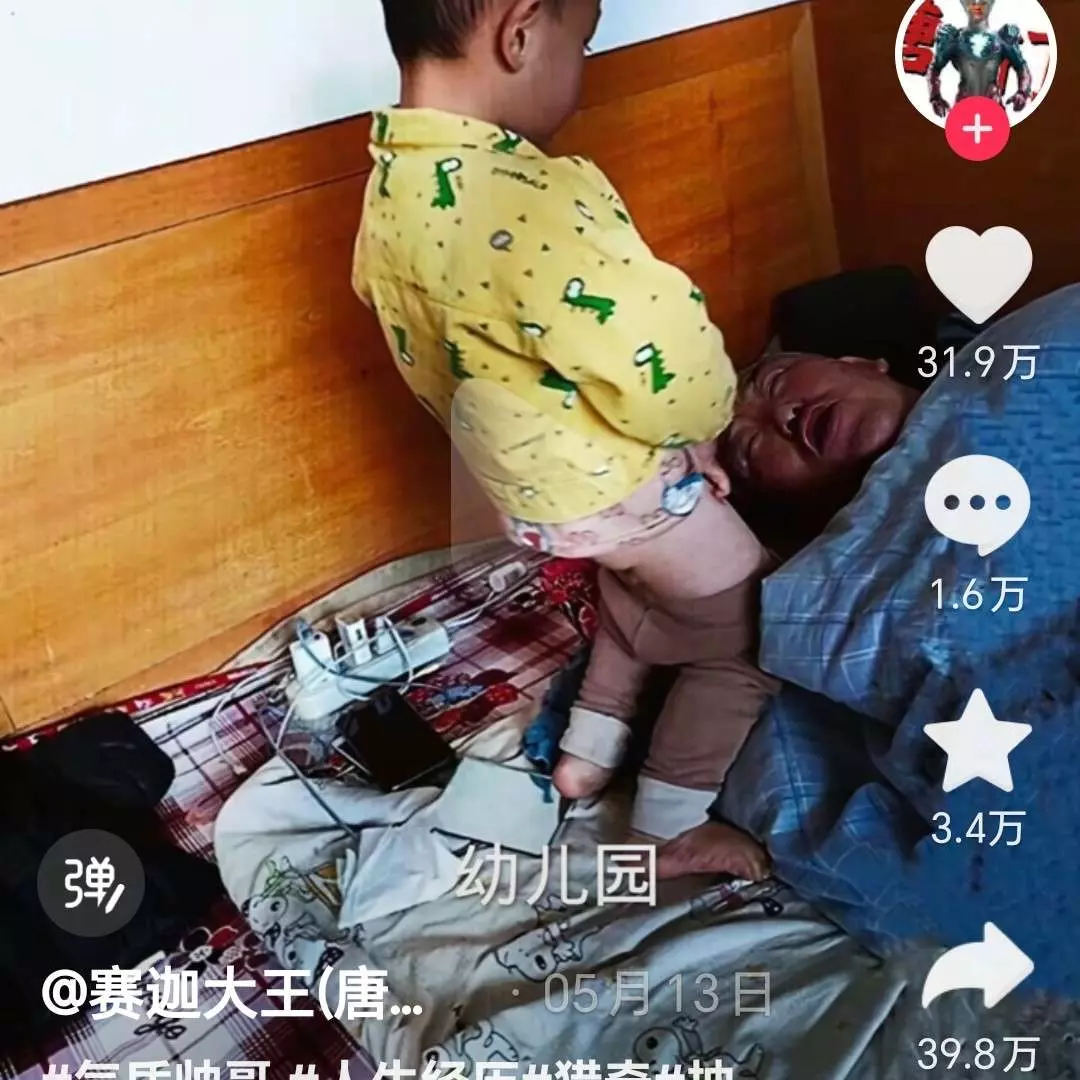This screenshot has height=1080, width=1080.
Task: Like this video with the heart icon
Action: pos(978,274)
